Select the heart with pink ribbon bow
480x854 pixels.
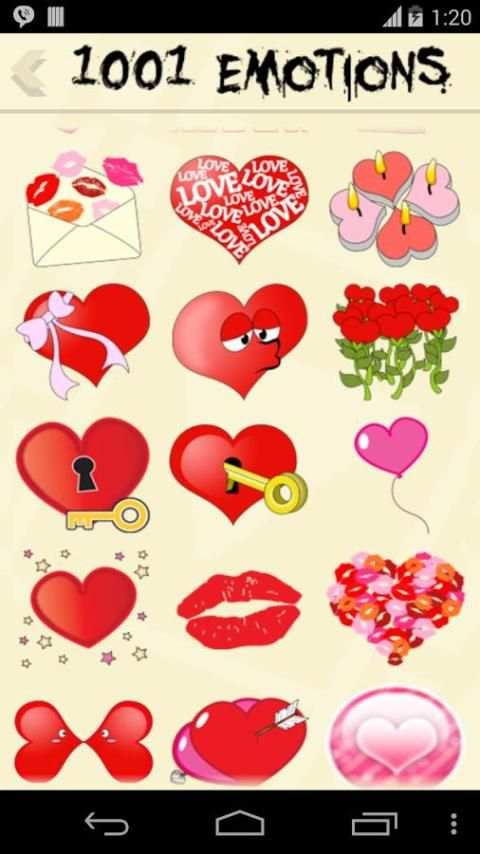(83, 340)
